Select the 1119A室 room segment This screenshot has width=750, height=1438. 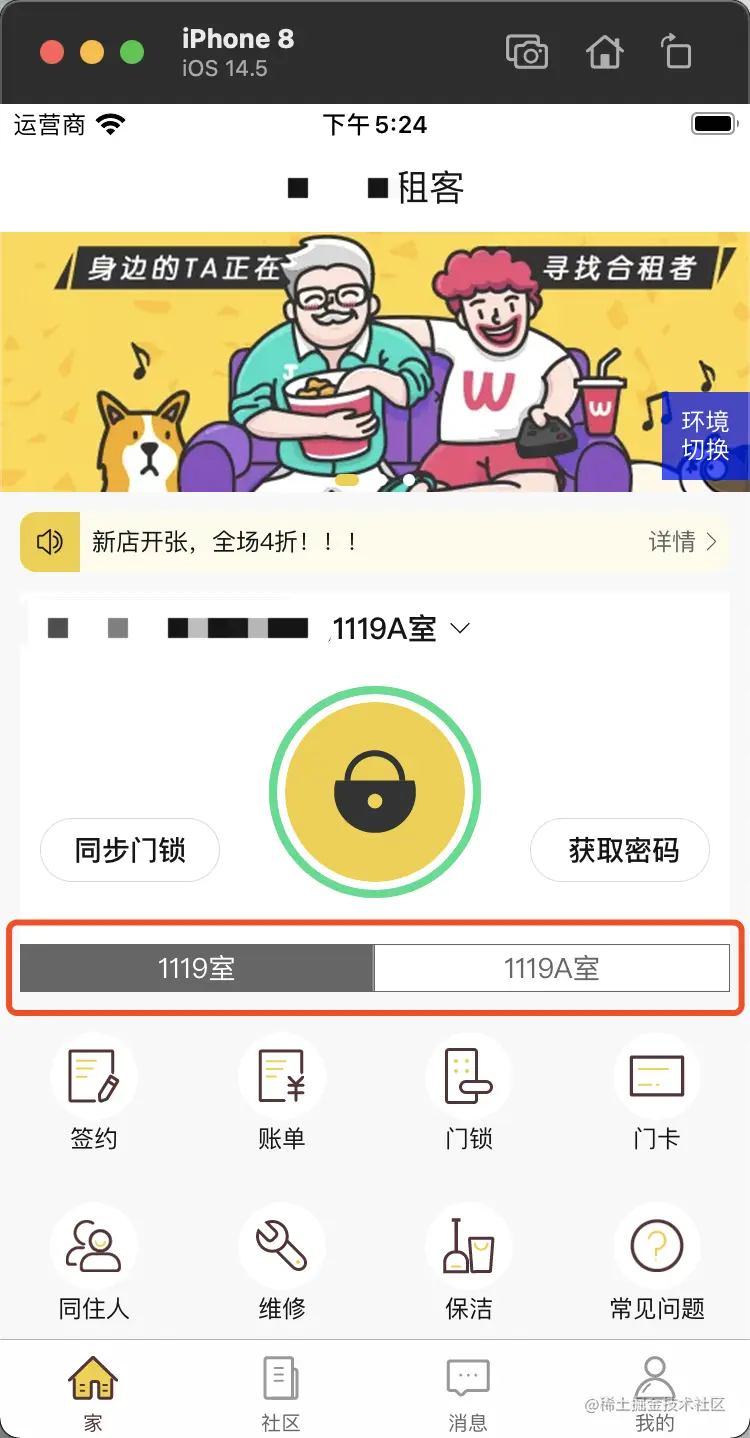tap(552, 967)
